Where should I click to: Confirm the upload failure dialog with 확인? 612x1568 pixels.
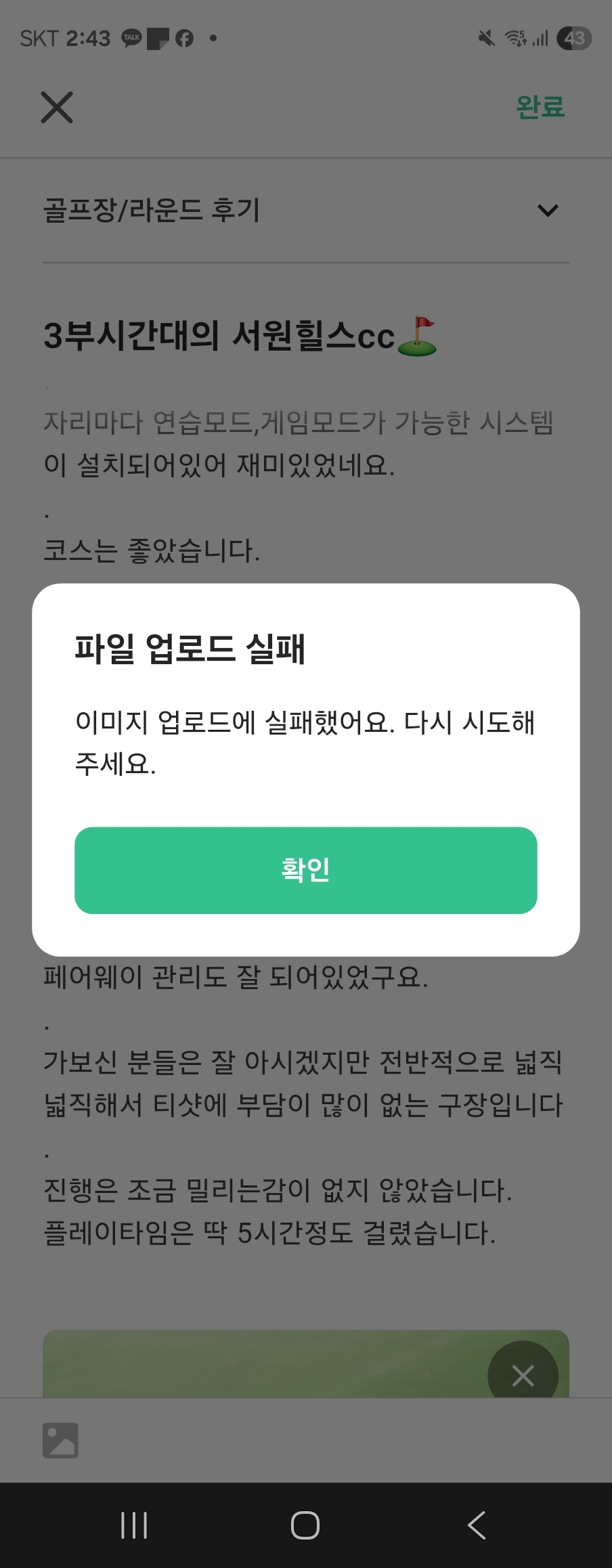point(305,870)
